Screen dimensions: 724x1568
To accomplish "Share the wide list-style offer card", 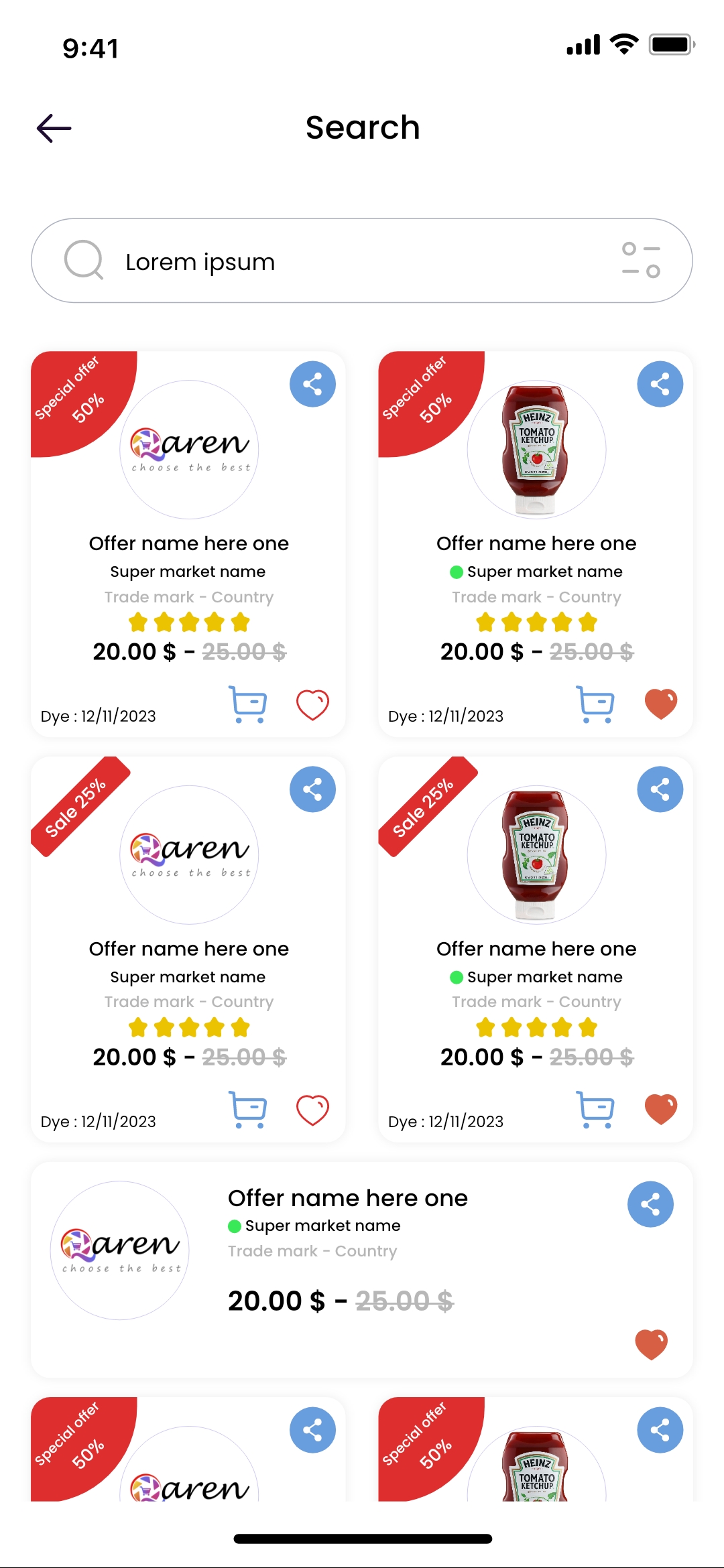I will tap(650, 1204).
